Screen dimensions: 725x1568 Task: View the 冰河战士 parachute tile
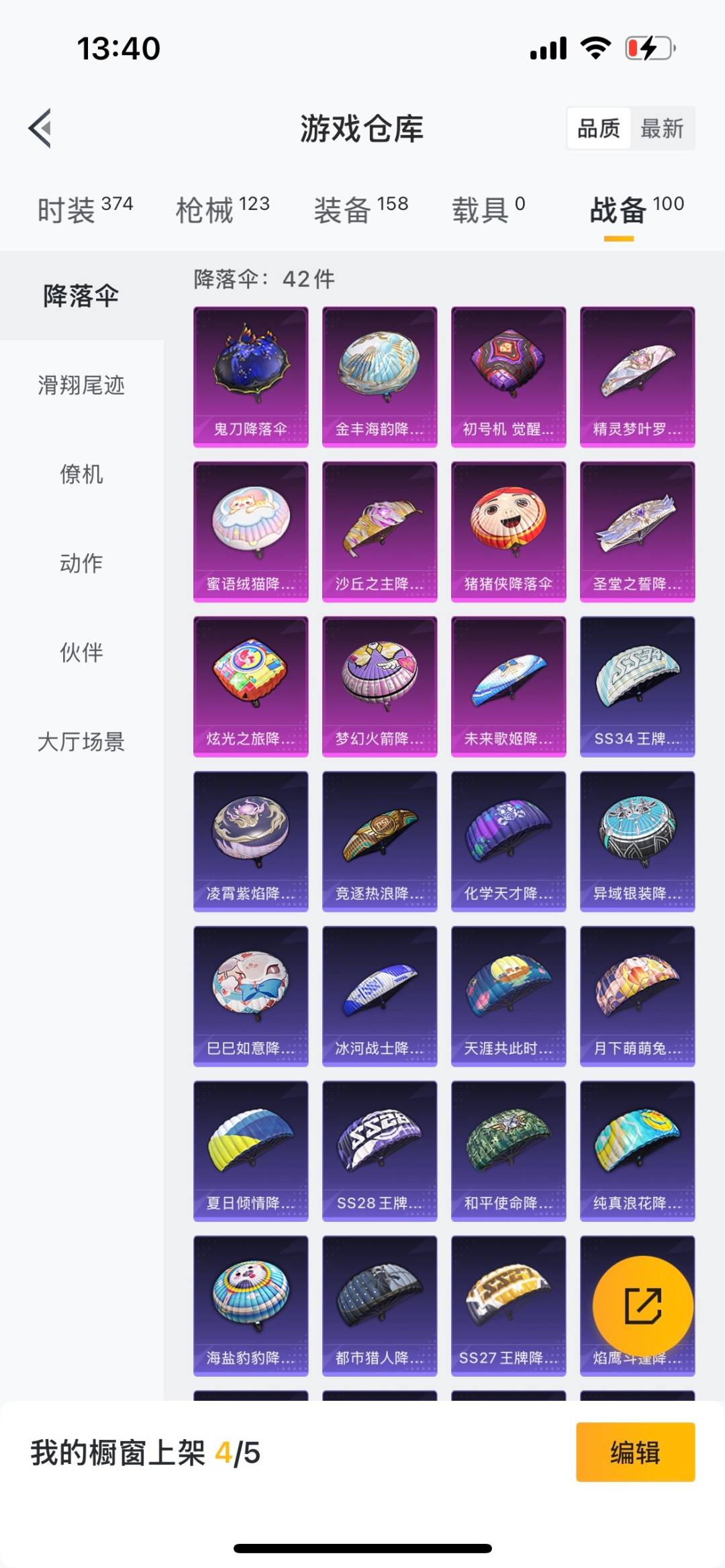pos(379,996)
